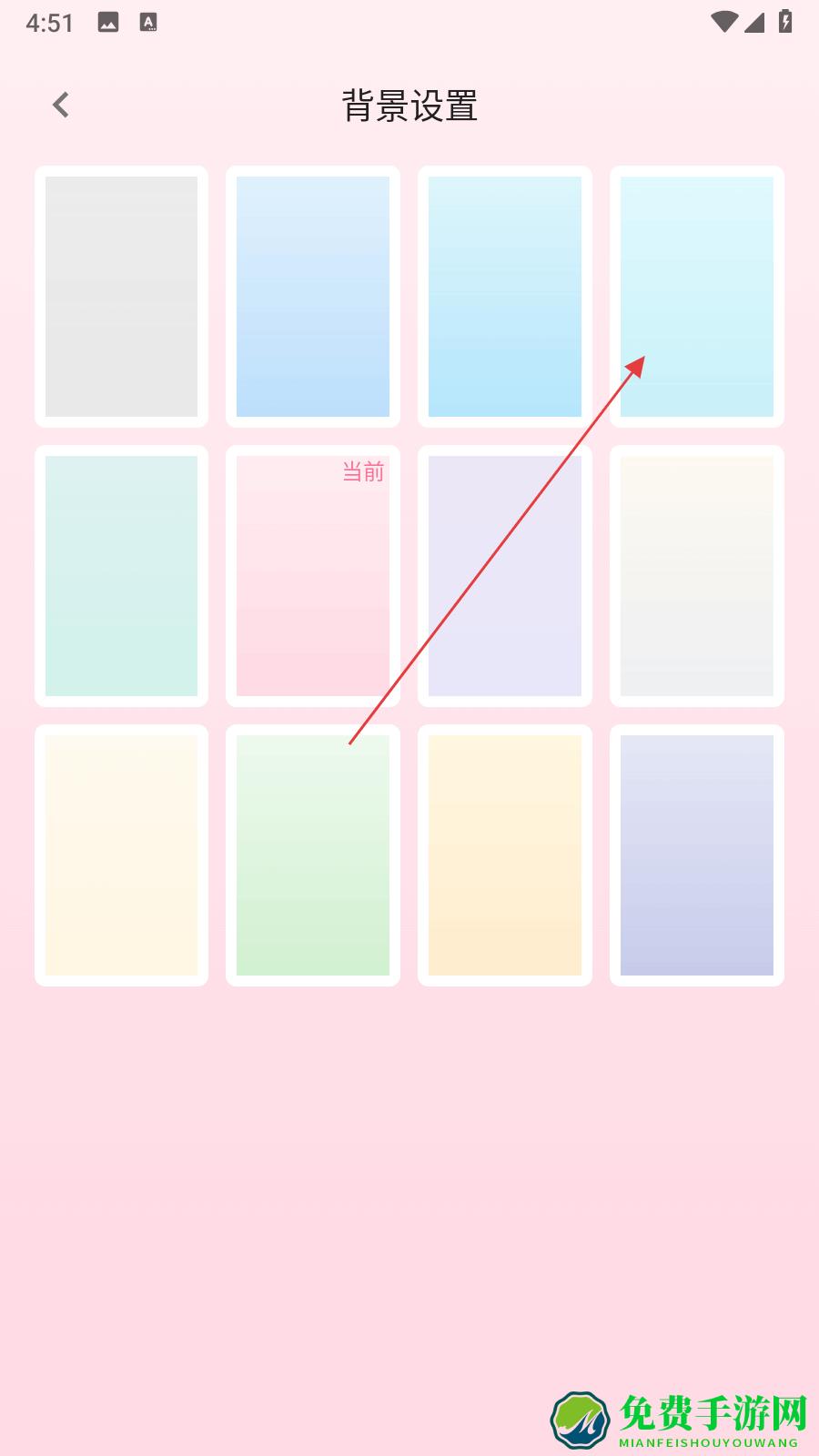Screen dimensions: 819x1456
Task: Choose the lavender purple background
Action: click(x=504, y=576)
